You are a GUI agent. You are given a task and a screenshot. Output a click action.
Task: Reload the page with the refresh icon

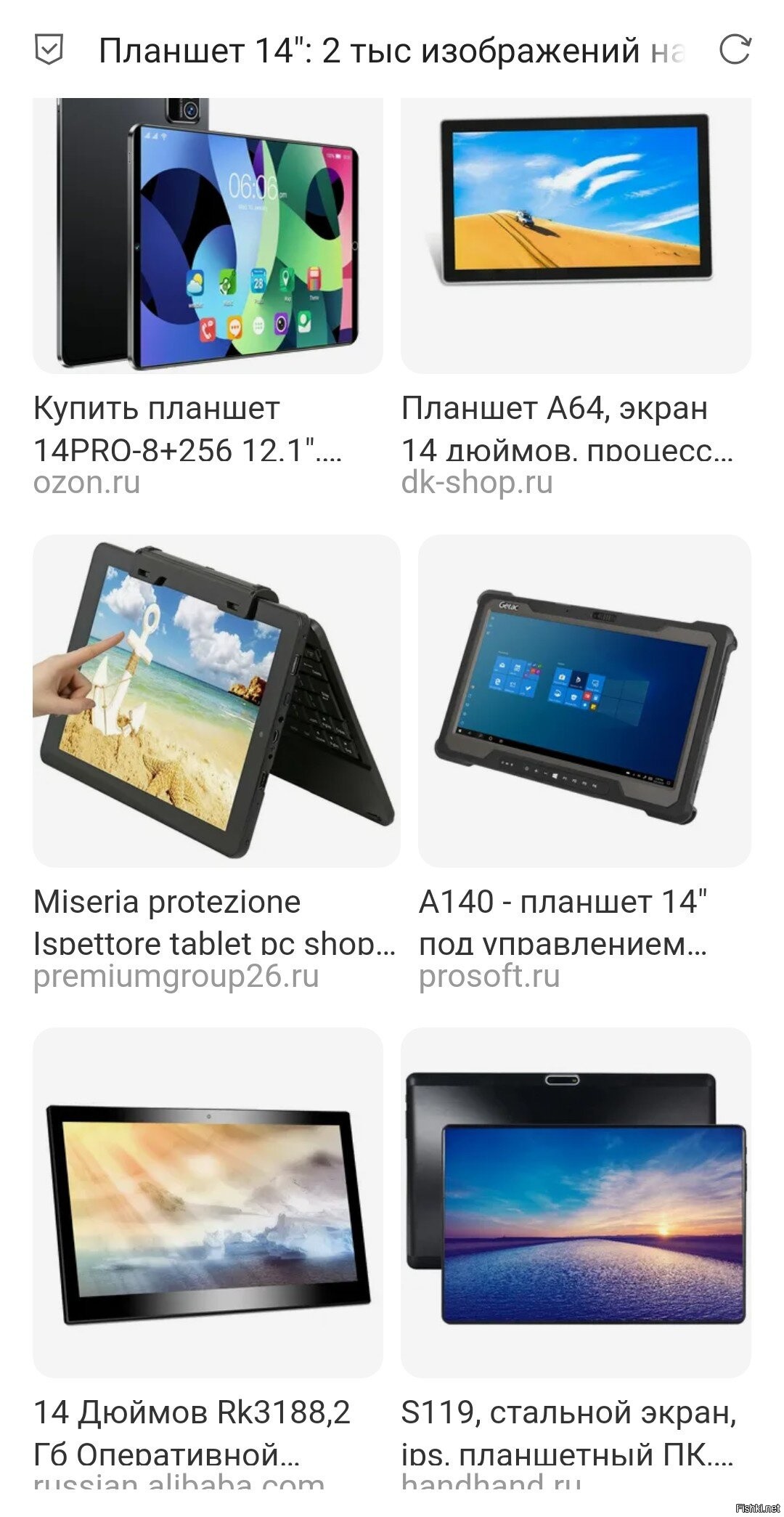[735, 50]
